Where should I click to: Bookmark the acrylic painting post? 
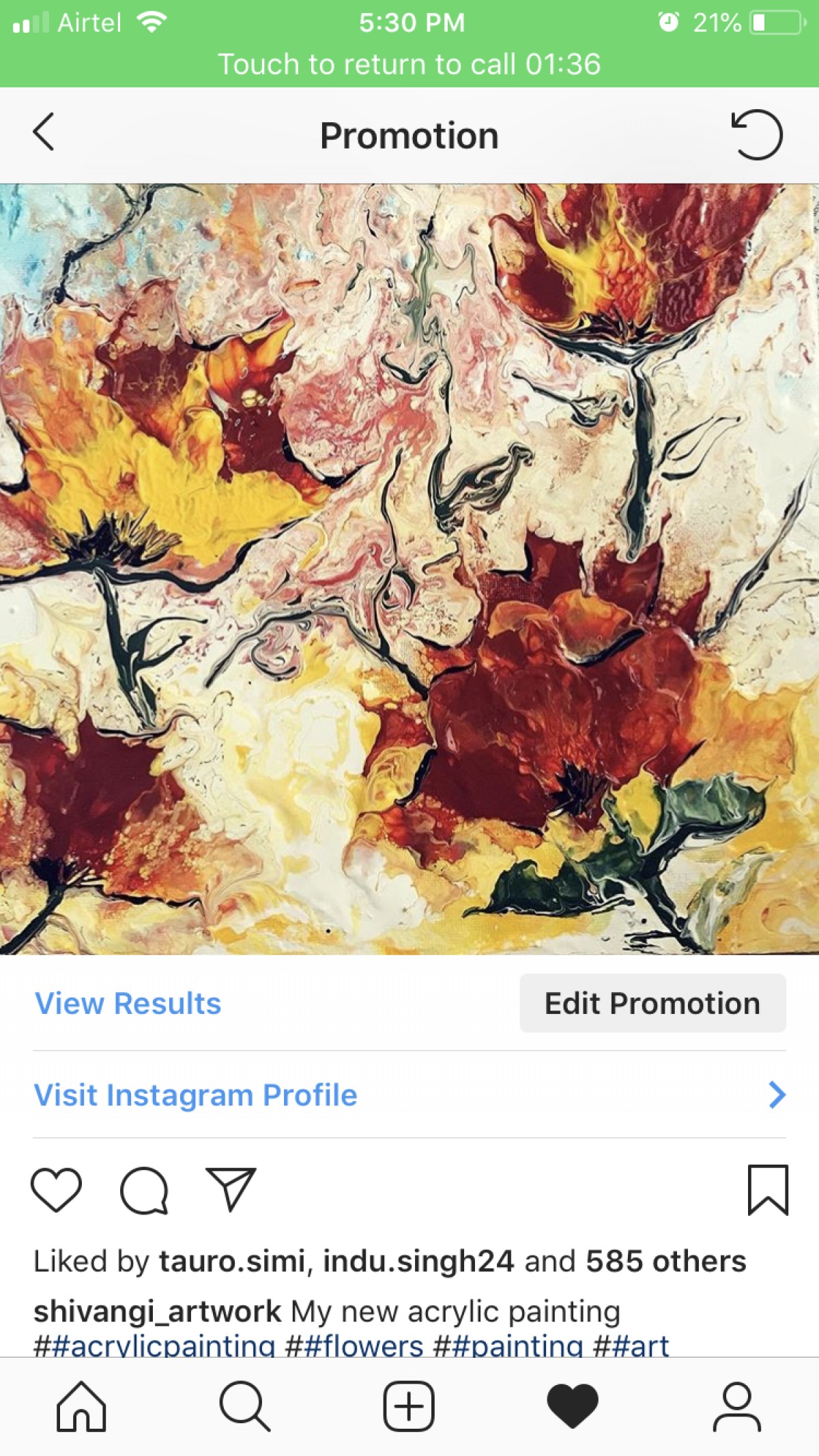(x=768, y=1190)
